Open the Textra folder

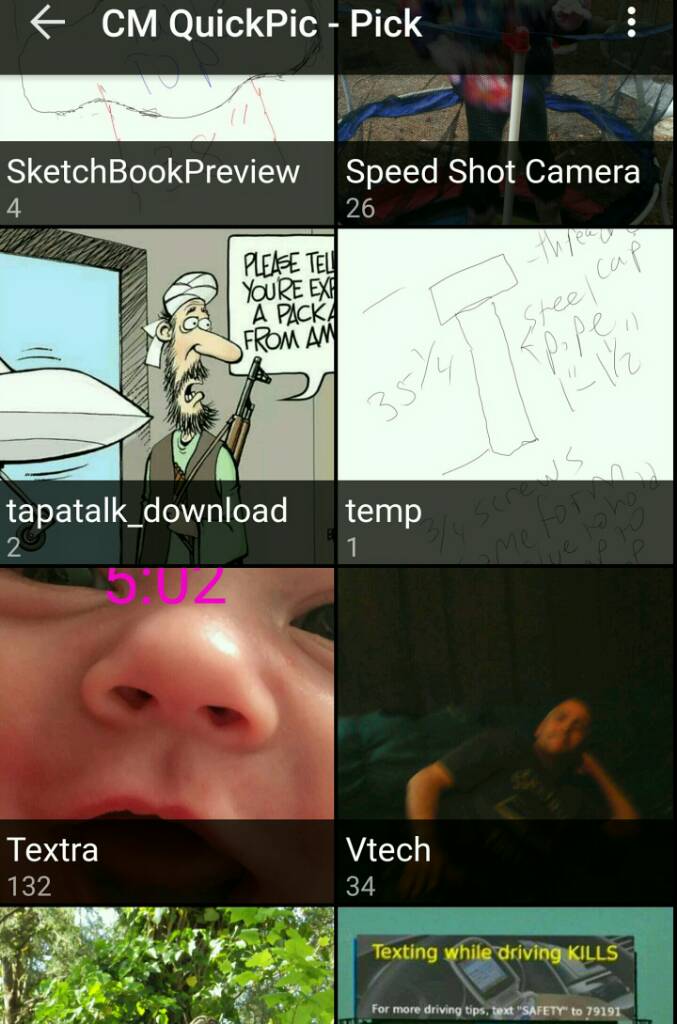click(x=166, y=736)
